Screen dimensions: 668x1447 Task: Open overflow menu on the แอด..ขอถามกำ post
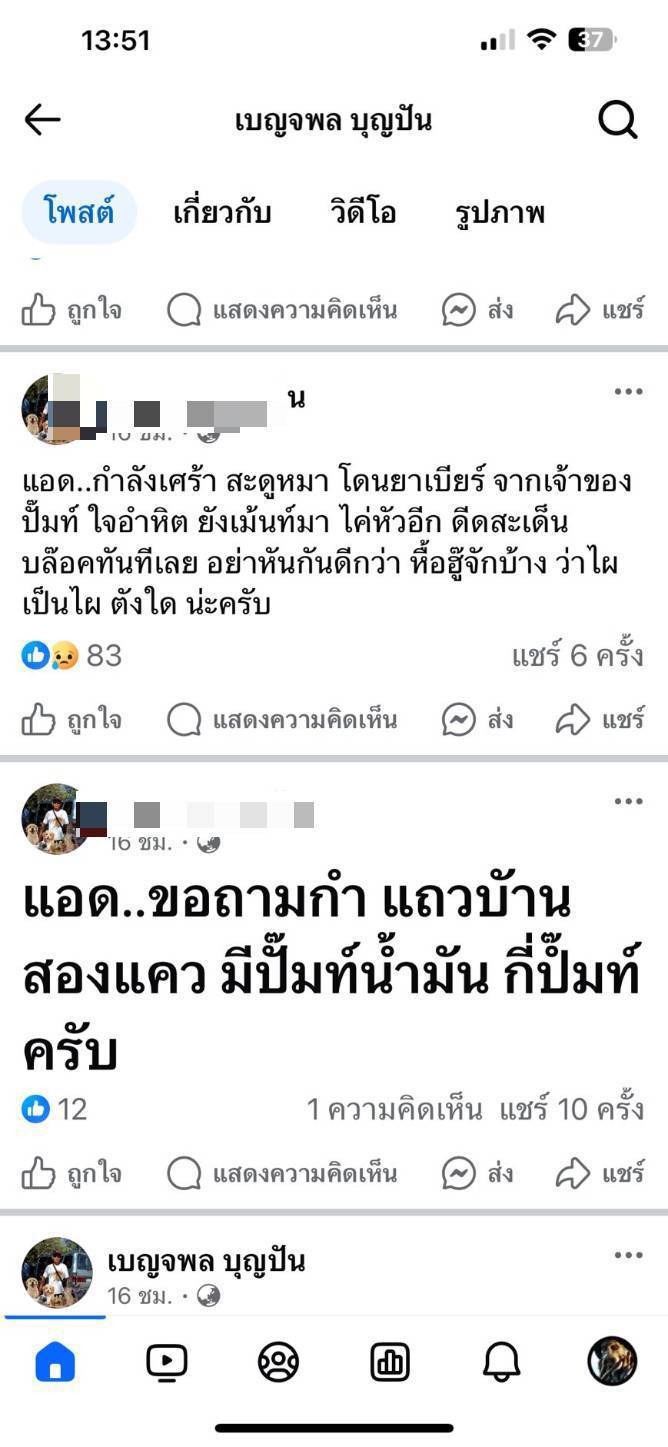pos(628,801)
